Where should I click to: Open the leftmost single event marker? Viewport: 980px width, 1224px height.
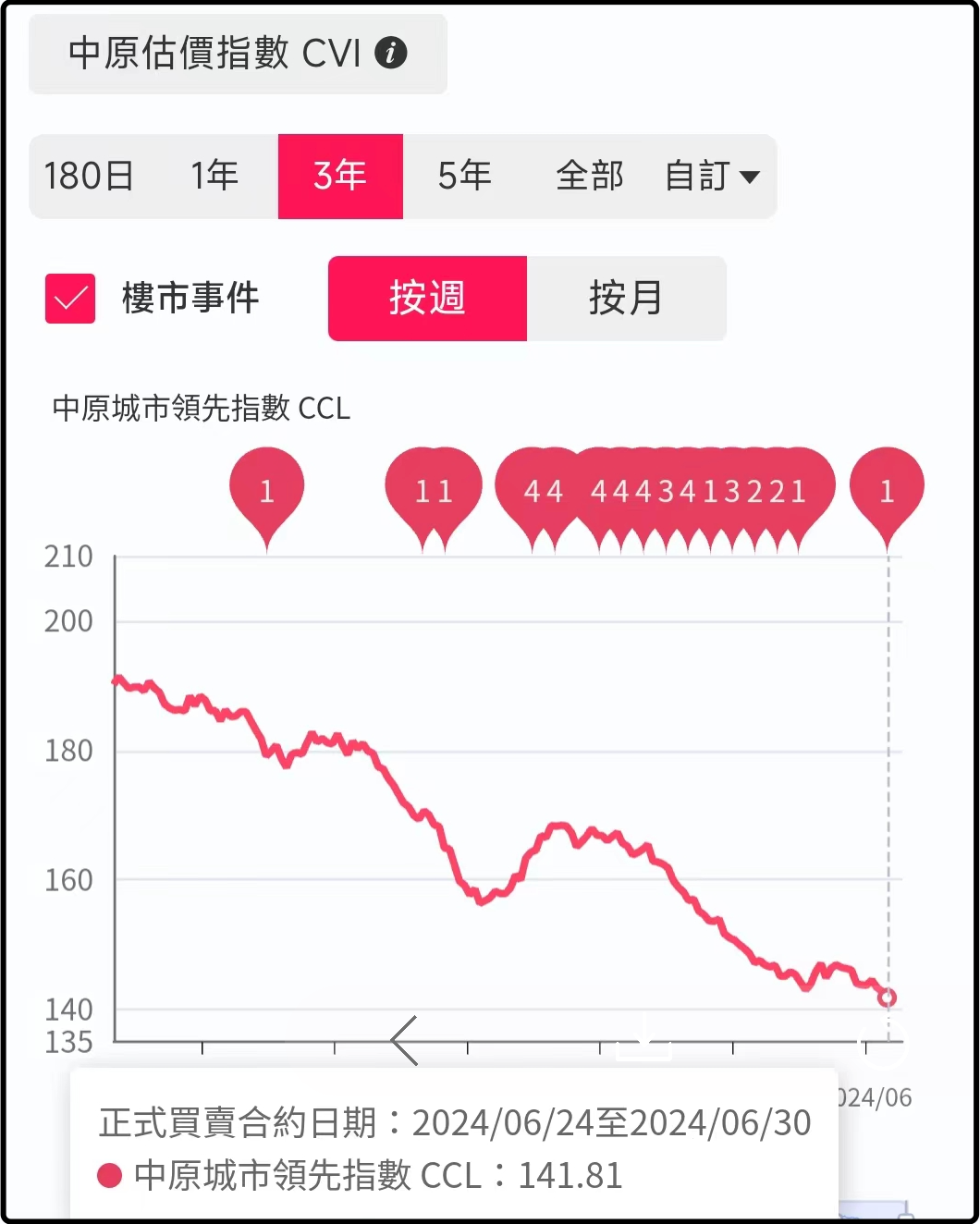pyautogui.click(x=267, y=491)
